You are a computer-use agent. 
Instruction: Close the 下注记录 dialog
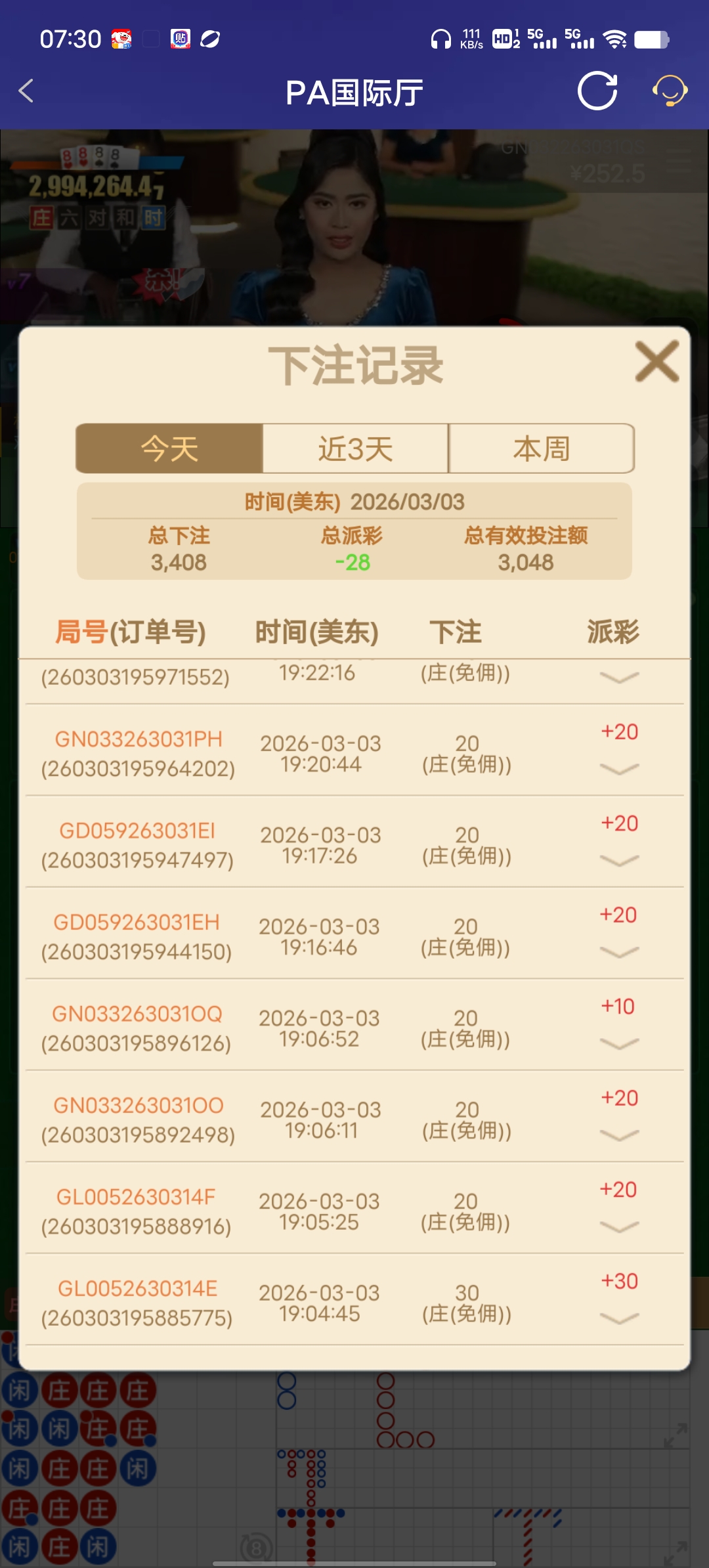(x=656, y=362)
